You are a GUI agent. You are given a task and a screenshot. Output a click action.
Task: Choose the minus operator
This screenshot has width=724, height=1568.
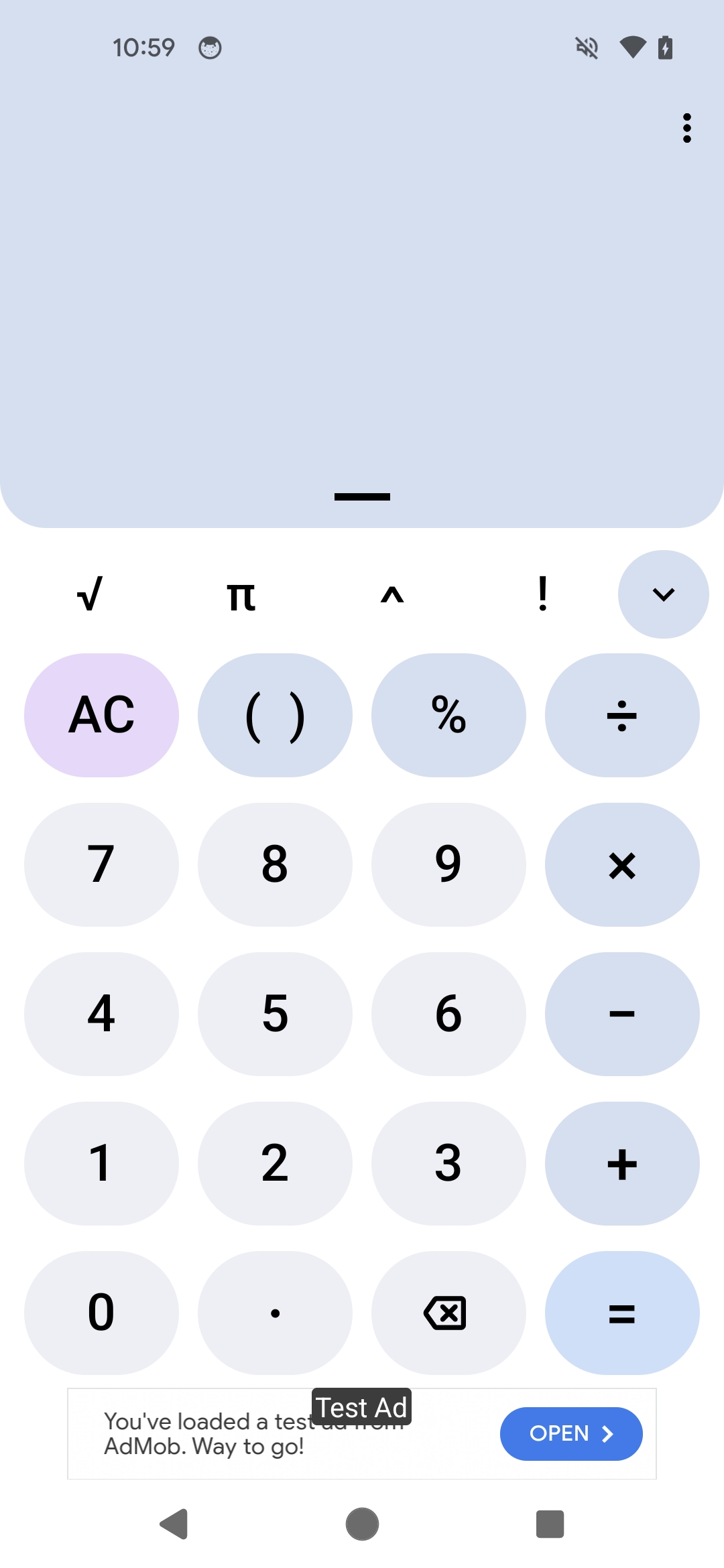pos(622,1014)
